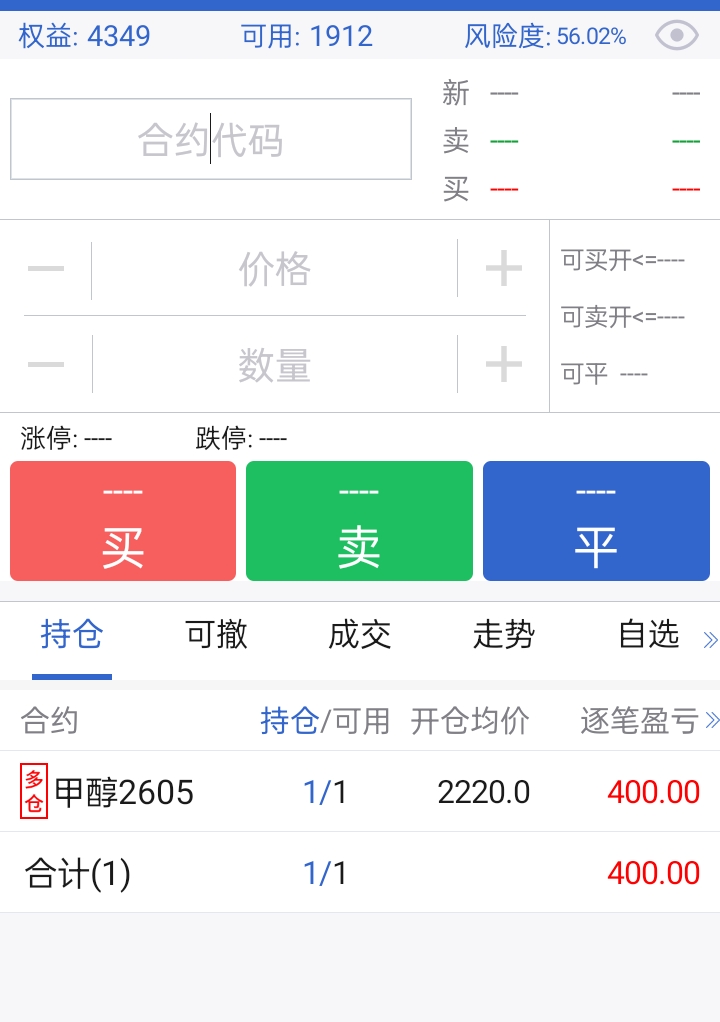The width and height of the screenshot is (720, 1022).
Task: Switch to the 可撤 cancelable orders tab
Action: pyautogui.click(x=214, y=636)
